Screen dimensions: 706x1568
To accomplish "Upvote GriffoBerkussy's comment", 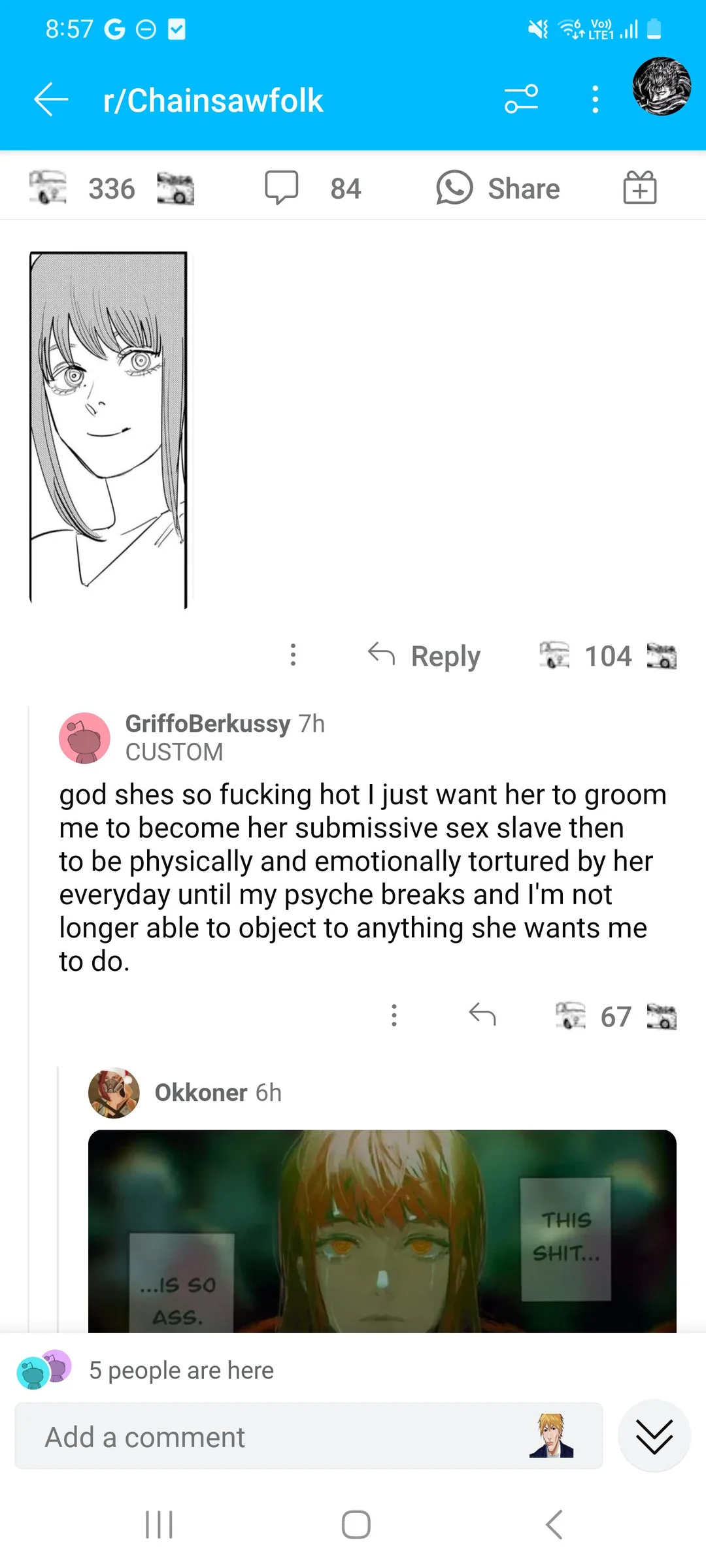I will pyautogui.click(x=571, y=1016).
